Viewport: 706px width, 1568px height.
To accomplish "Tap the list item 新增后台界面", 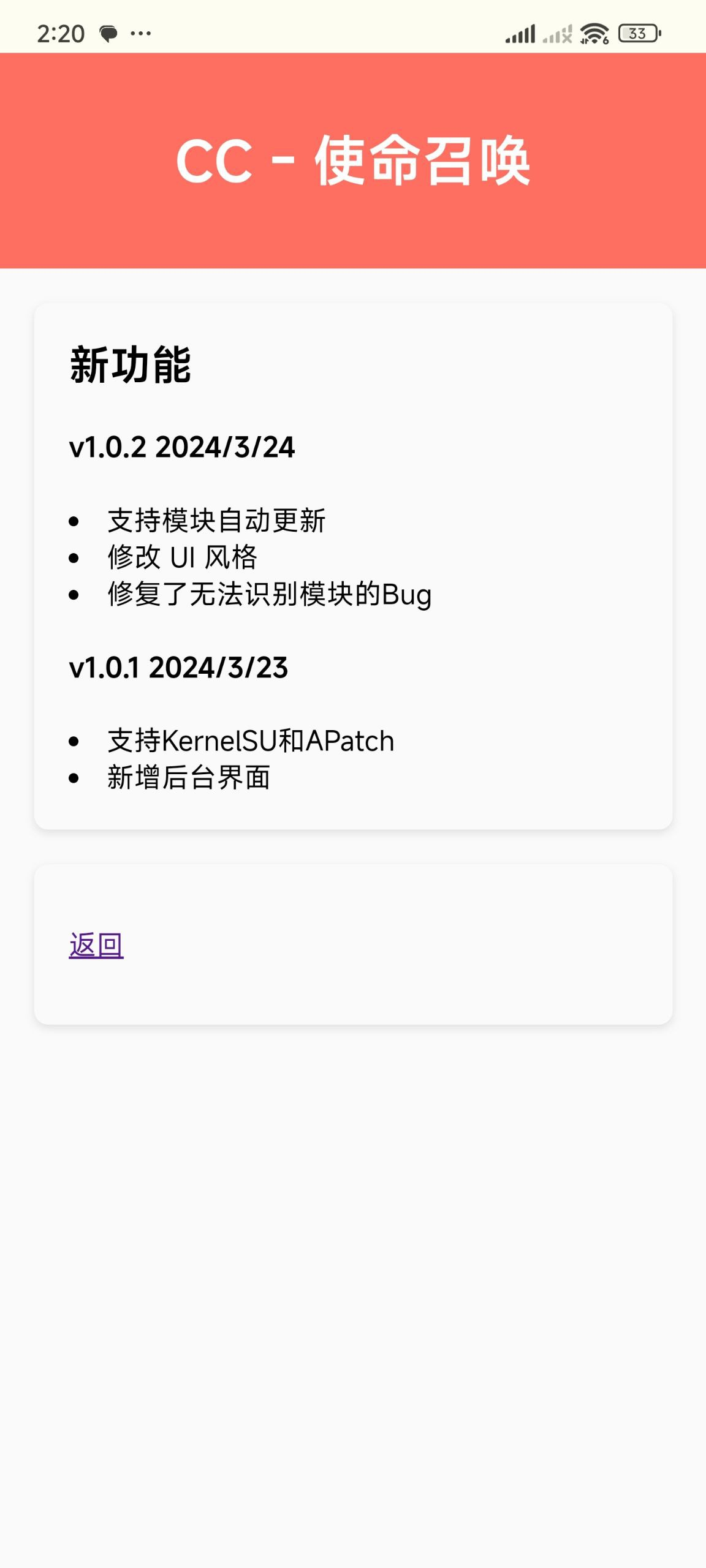I will [x=188, y=778].
